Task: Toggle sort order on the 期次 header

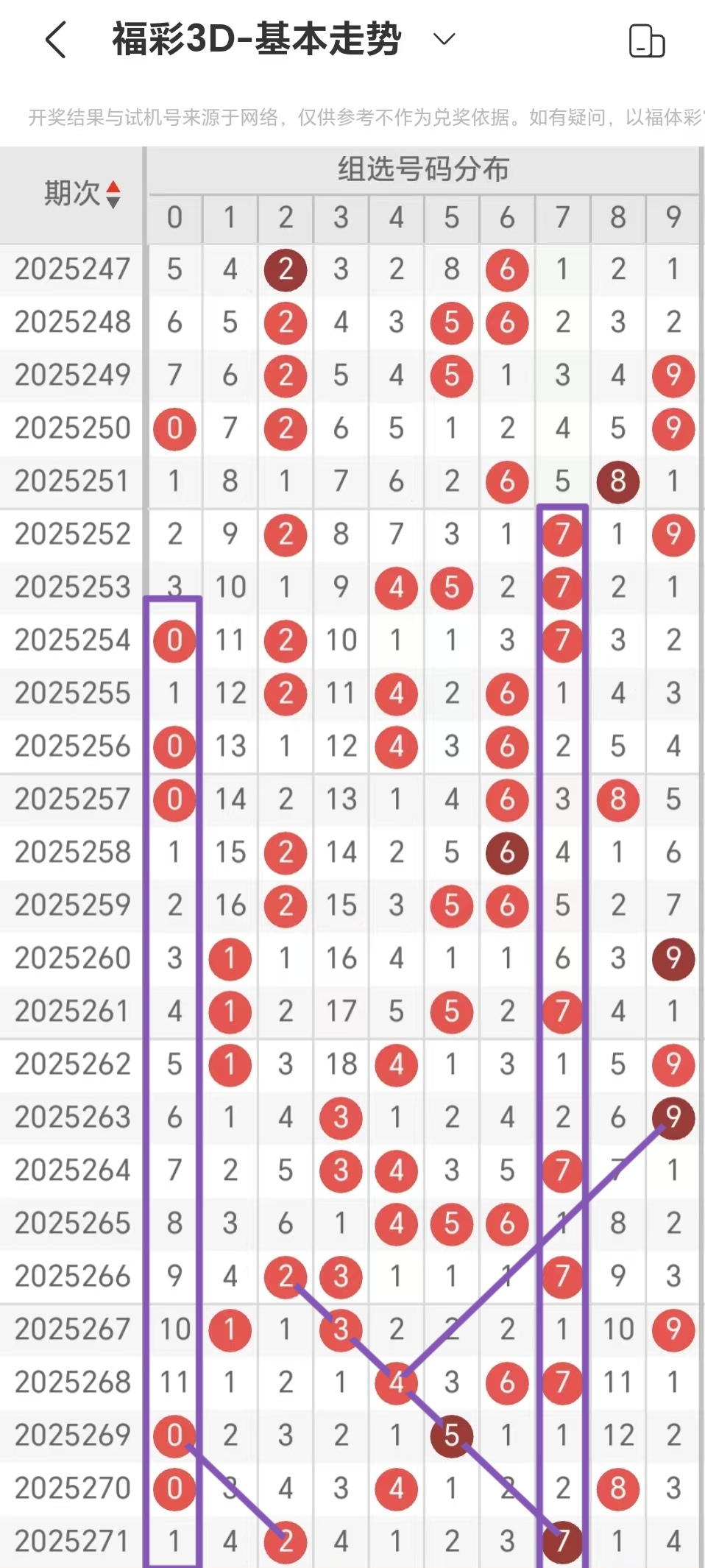Action: point(81,194)
